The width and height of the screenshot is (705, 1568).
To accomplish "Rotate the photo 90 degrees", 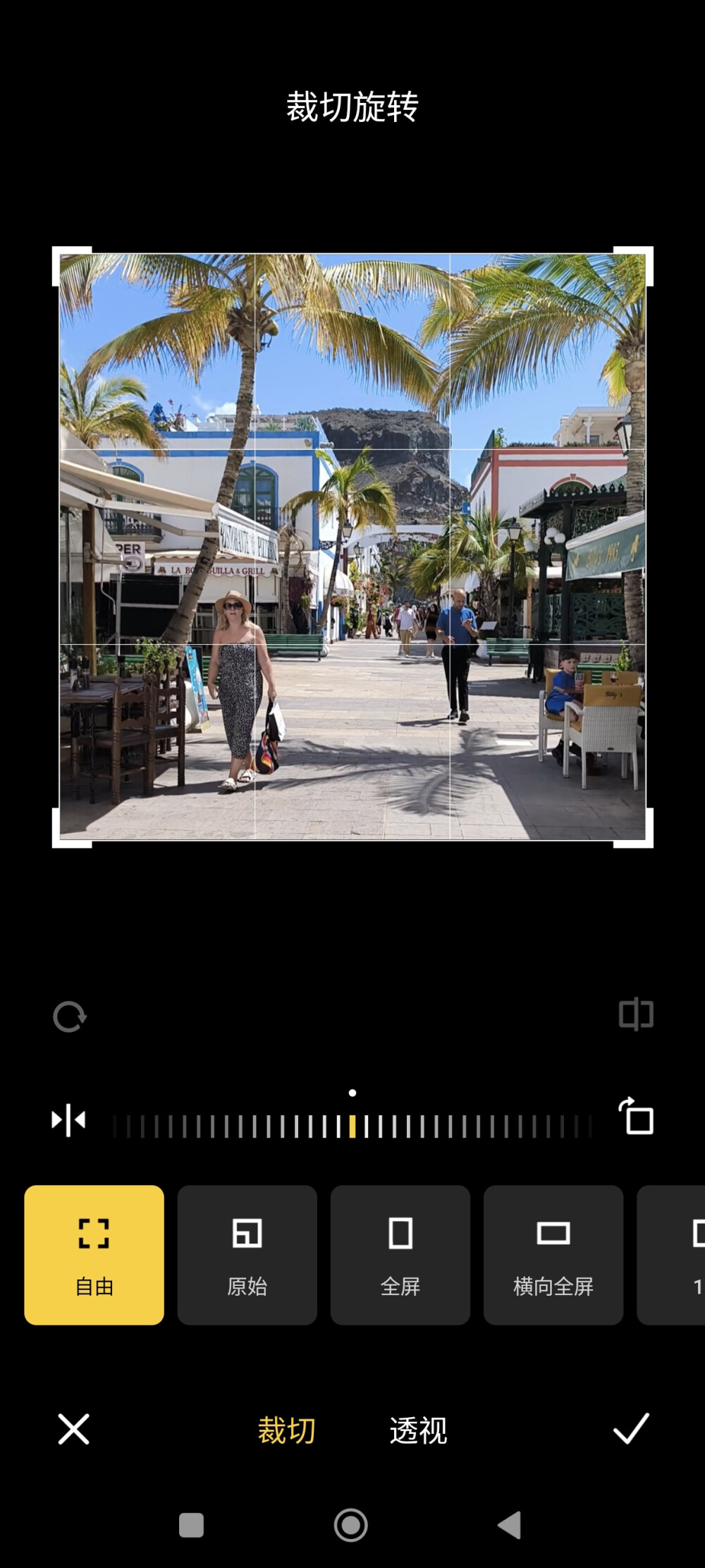I will (x=636, y=1117).
